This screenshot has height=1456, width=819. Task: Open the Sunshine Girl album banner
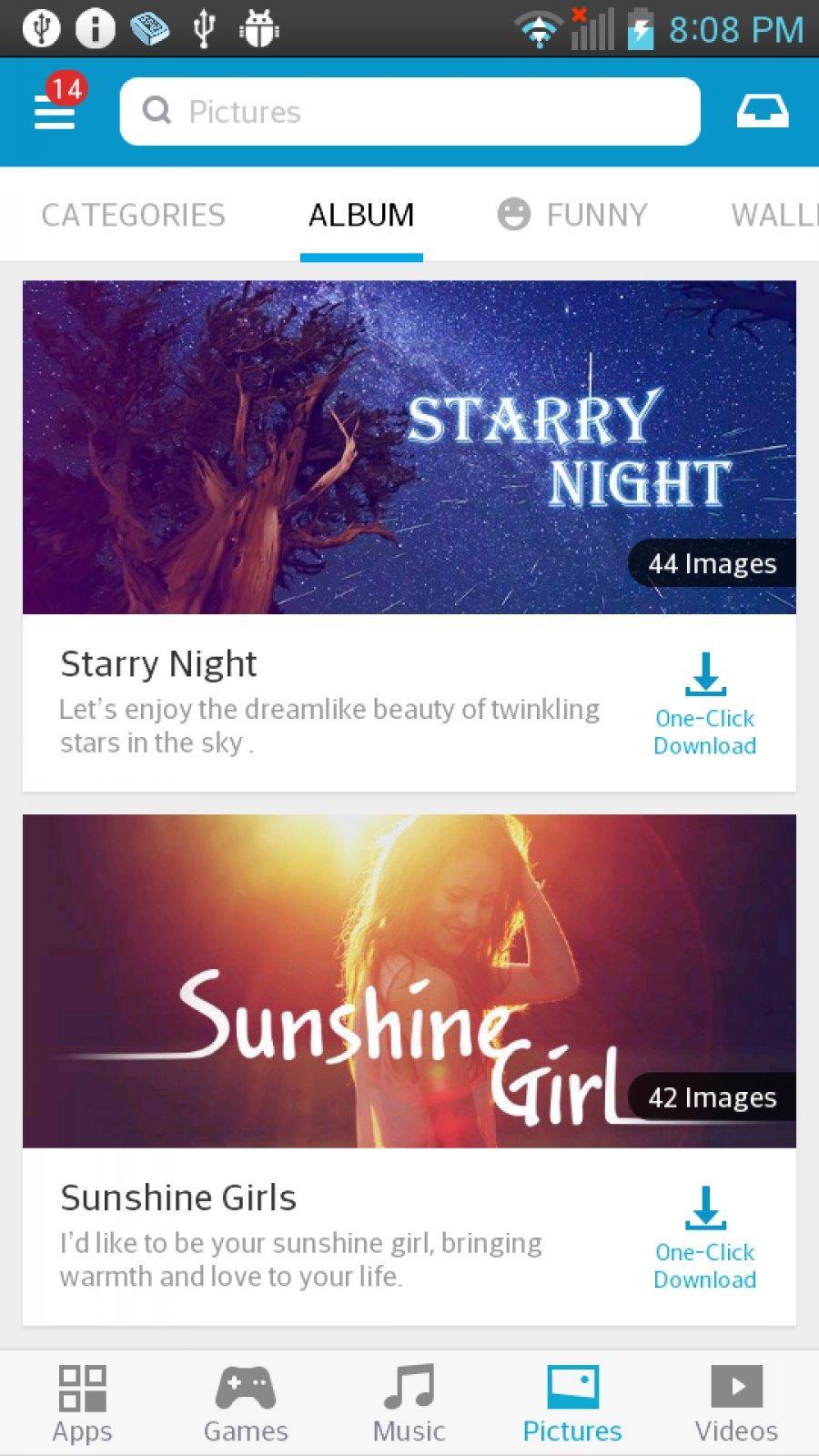coord(409,980)
